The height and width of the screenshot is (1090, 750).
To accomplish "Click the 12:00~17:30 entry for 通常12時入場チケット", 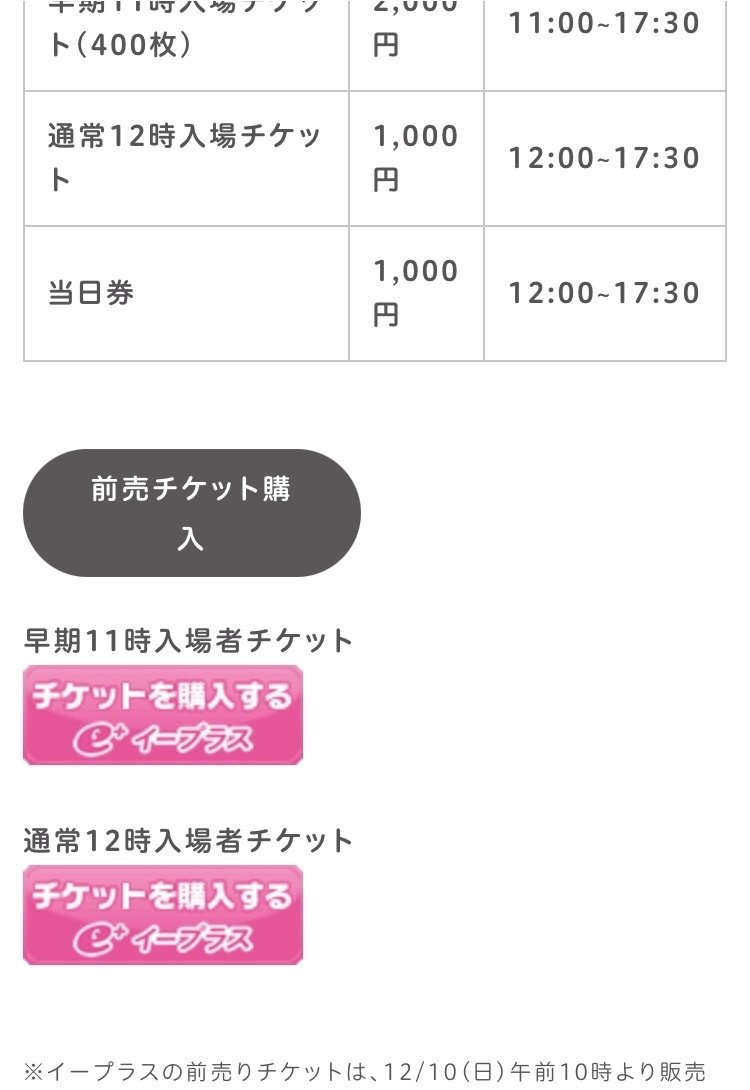I will click(x=604, y=158).
